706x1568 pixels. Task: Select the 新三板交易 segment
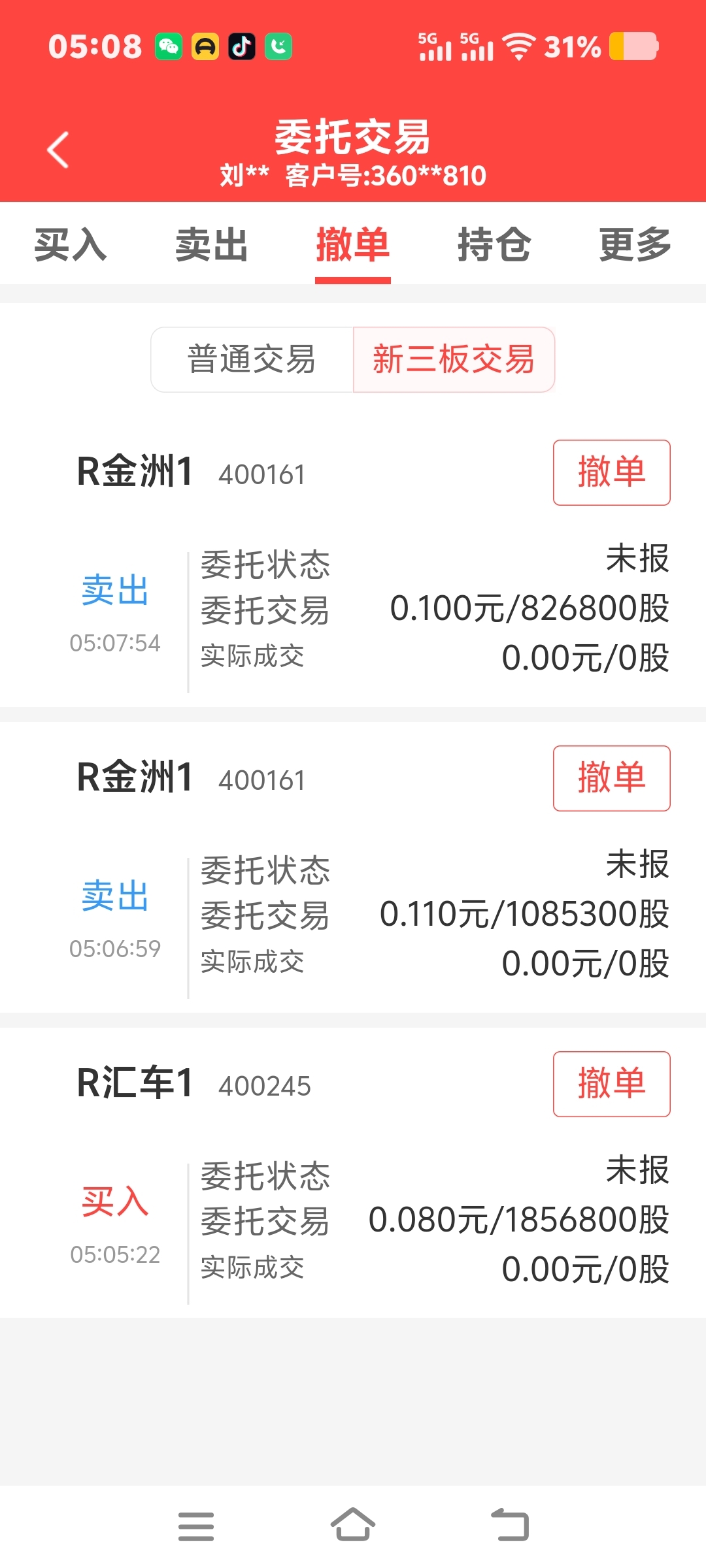click(454, 360)
